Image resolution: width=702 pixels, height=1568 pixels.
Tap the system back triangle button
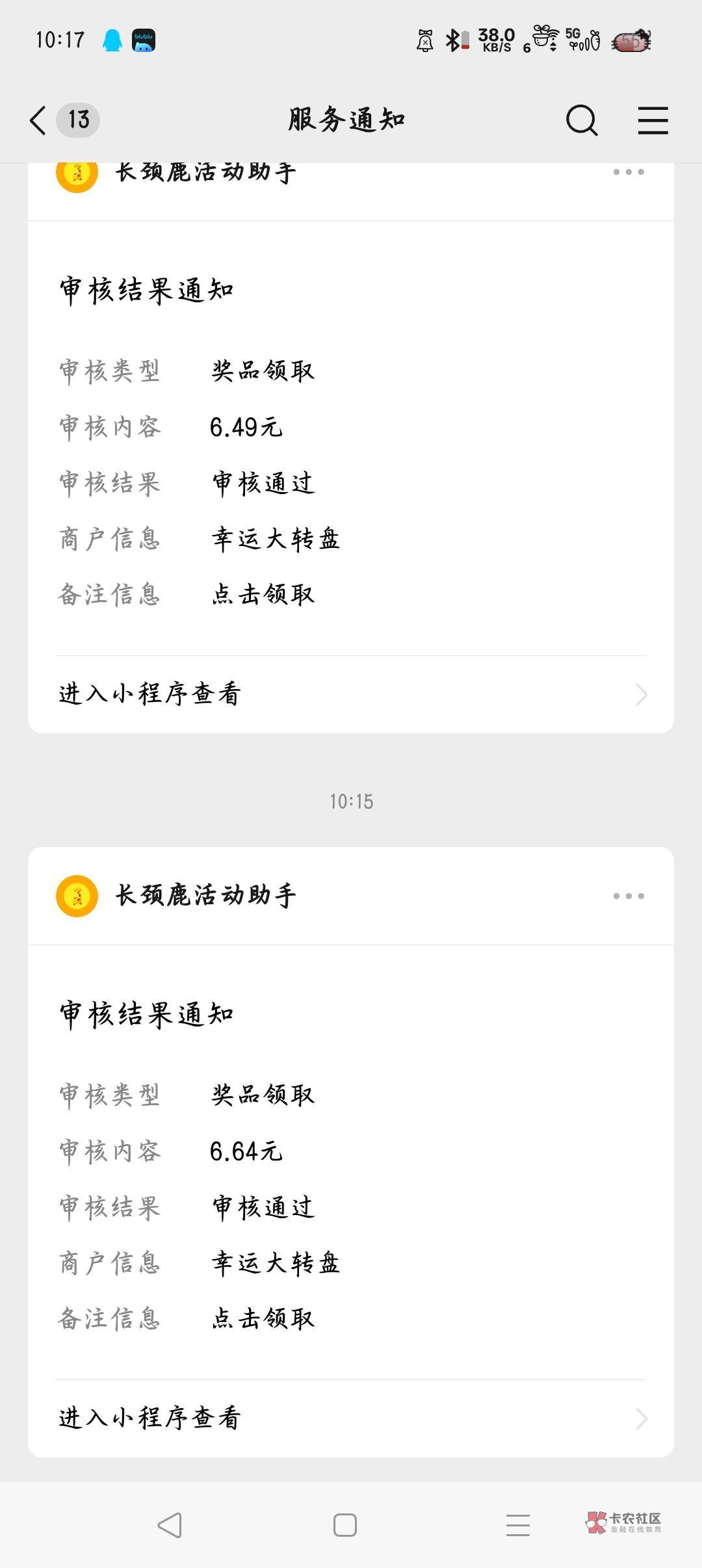click(170, 1524)
